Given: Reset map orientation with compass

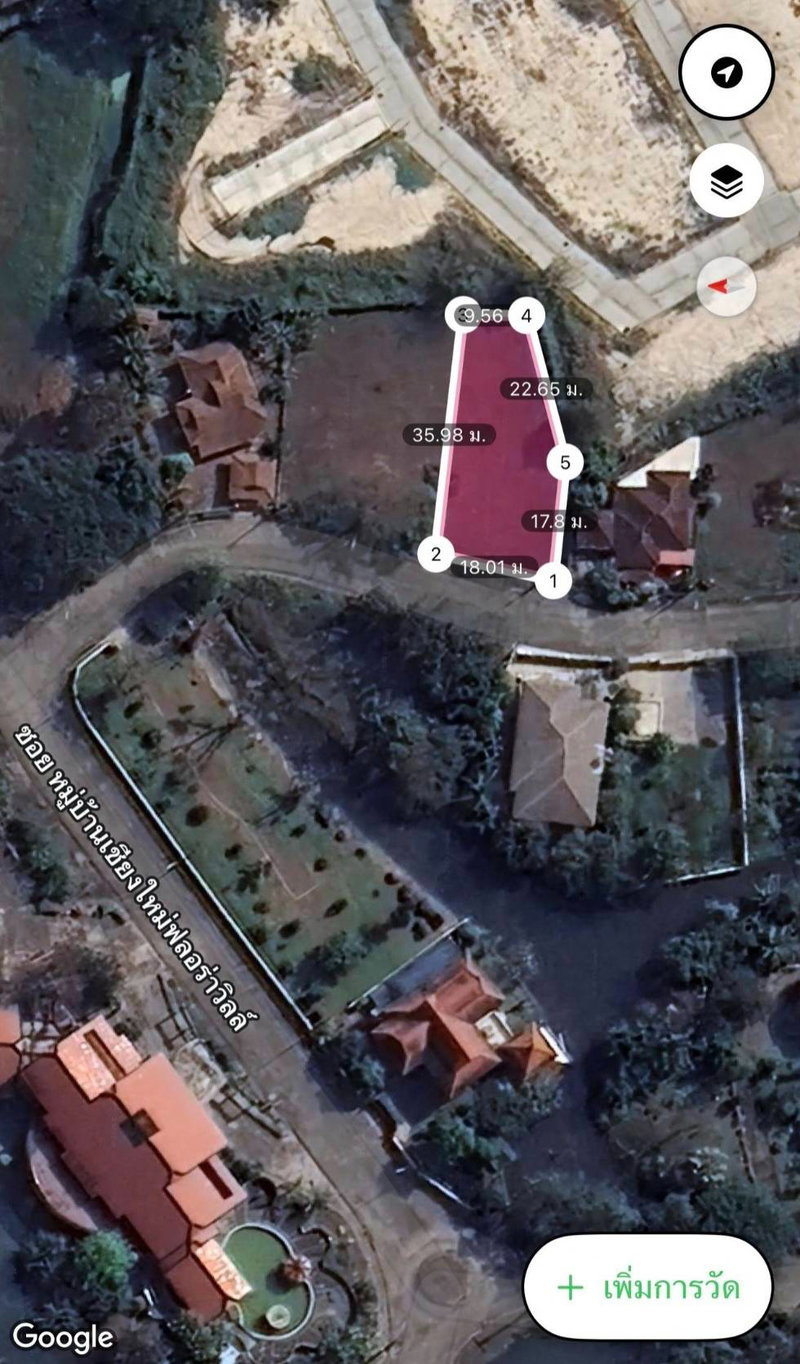Looking at the screenshot, I should point(727,287).
